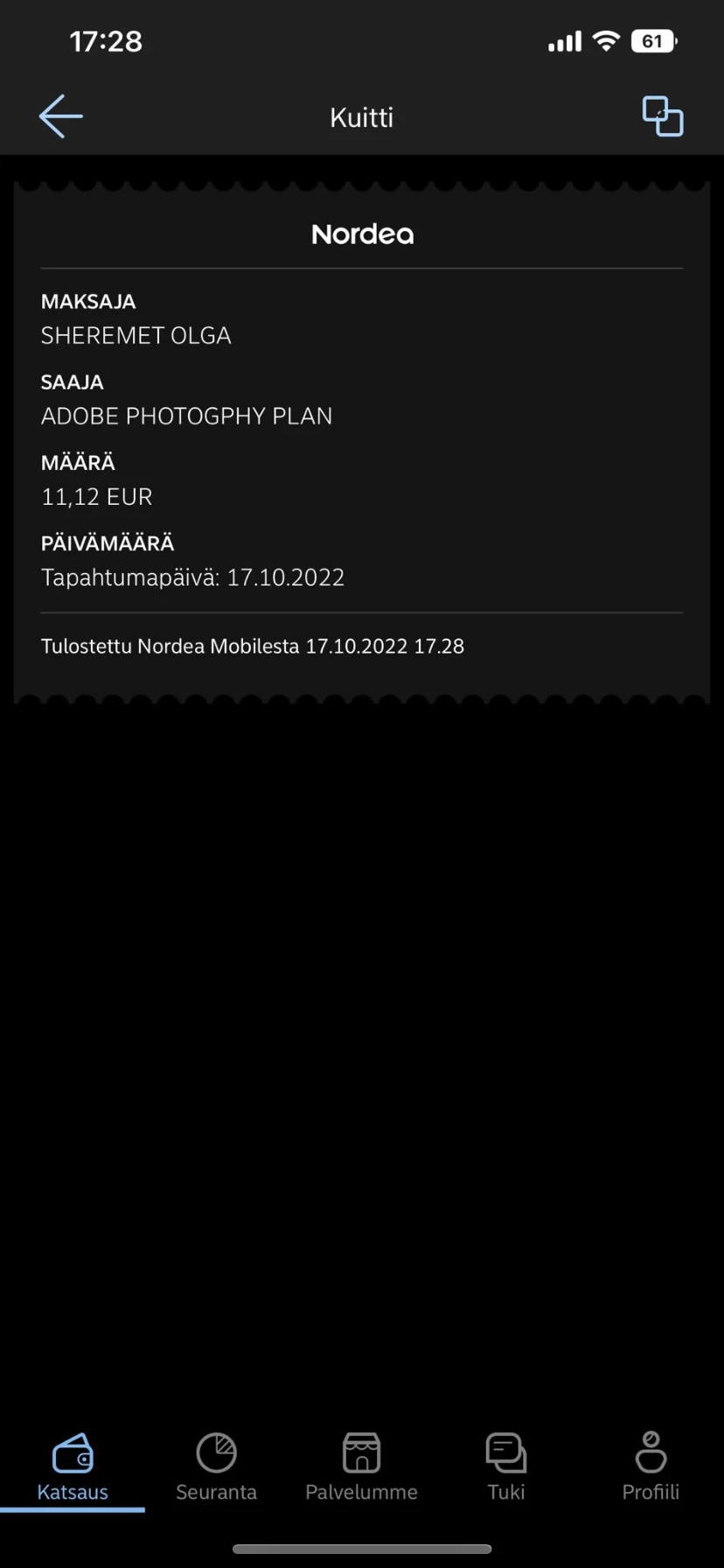This screenshot has height=1568, width=724.
Task: Switch to the Seuranta tab
Action: [x=216, y=1467]
